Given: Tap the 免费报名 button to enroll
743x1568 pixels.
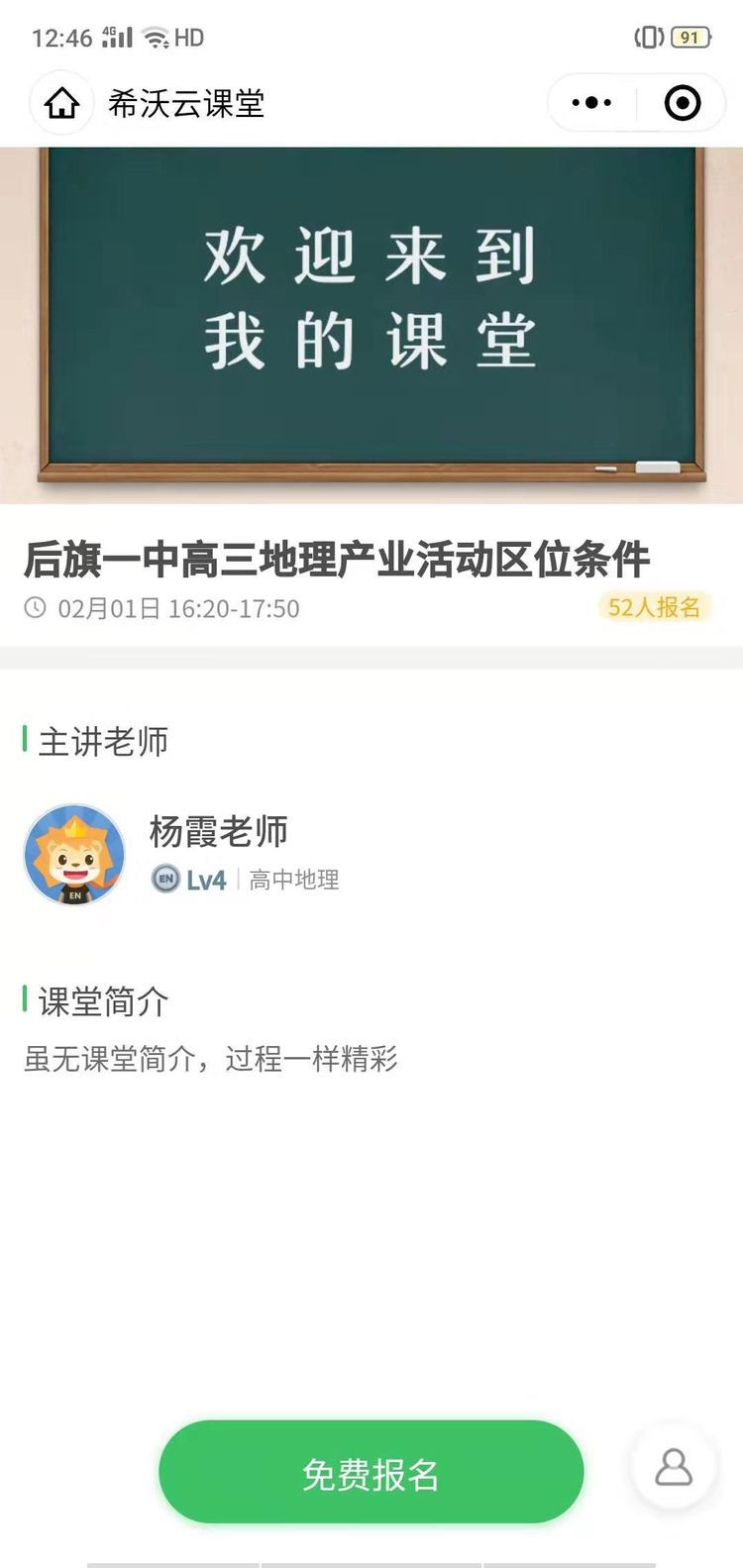Looking at the screenshot, I should click(371, 1472).
